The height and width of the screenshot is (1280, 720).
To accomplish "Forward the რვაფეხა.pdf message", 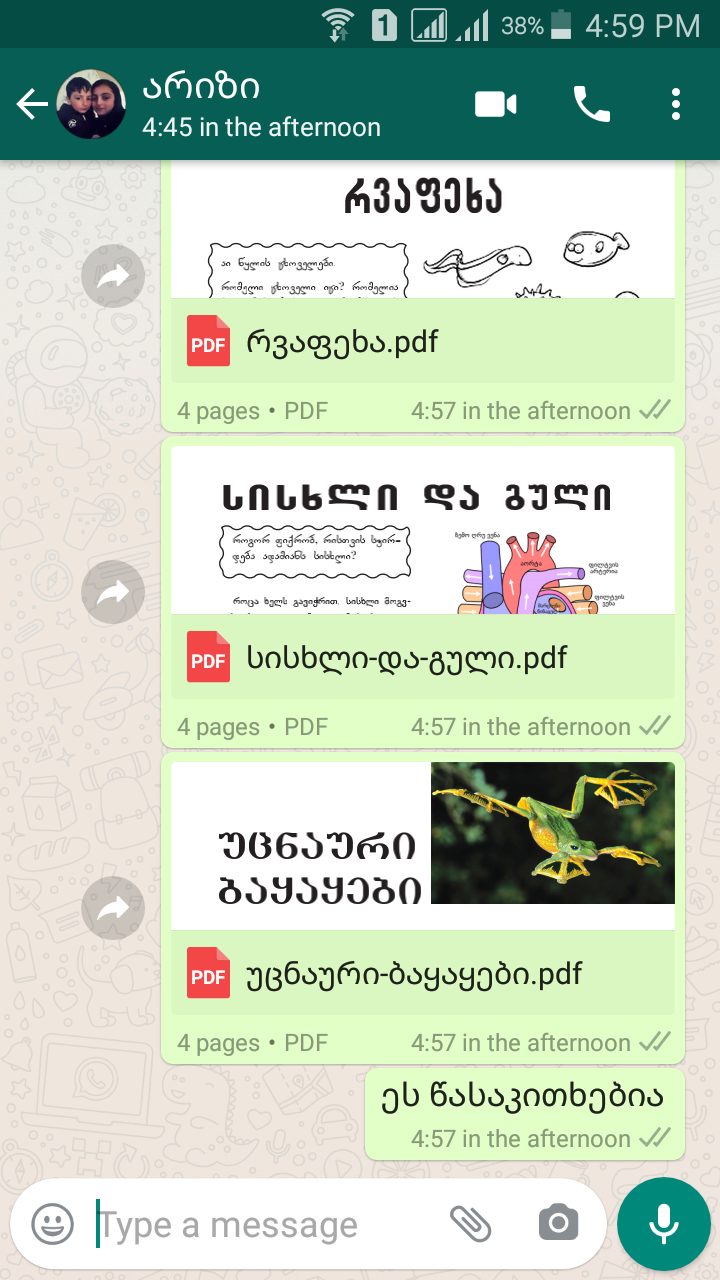I will point(113,276).
